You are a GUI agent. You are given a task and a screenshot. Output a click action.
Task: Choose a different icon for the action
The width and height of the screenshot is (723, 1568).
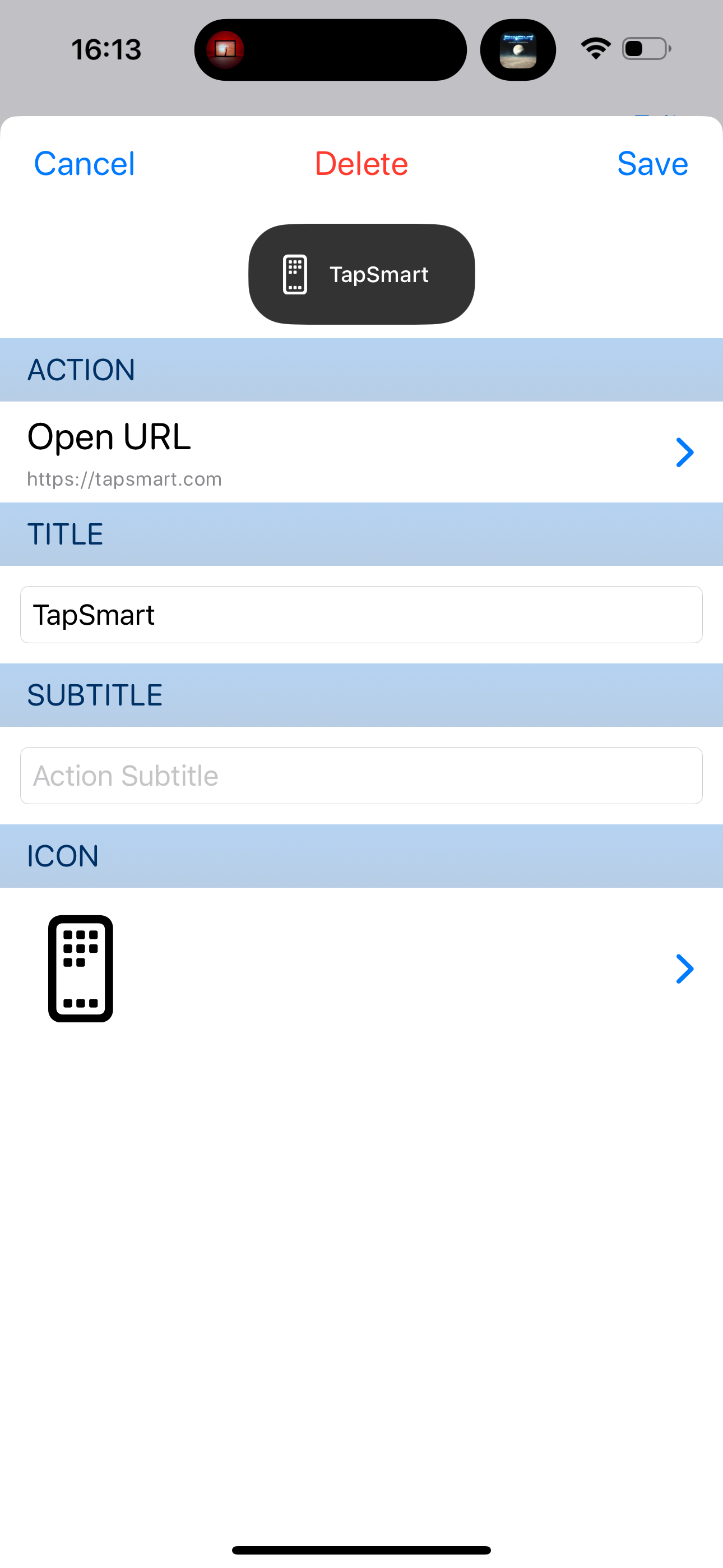click(361, 969)
